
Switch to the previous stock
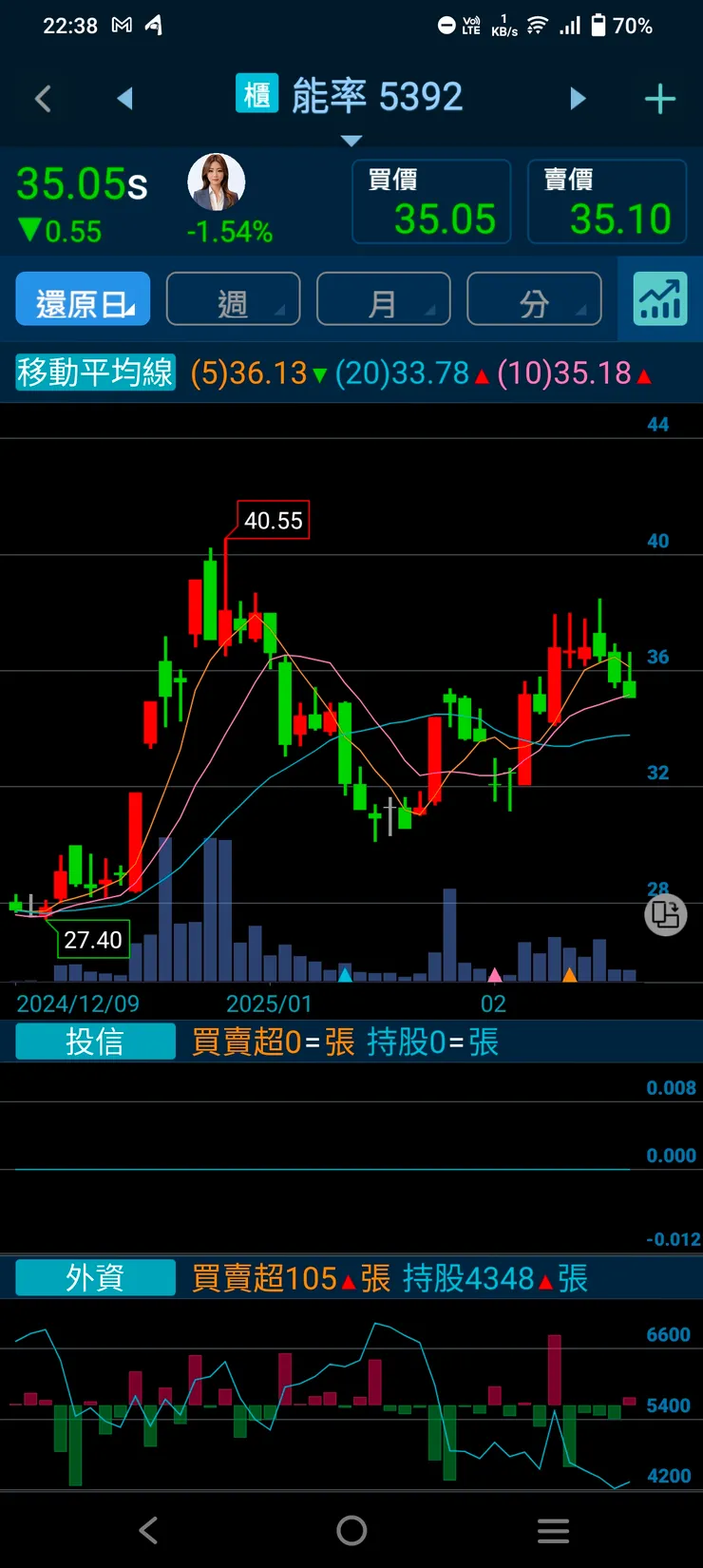pos(124,99)
